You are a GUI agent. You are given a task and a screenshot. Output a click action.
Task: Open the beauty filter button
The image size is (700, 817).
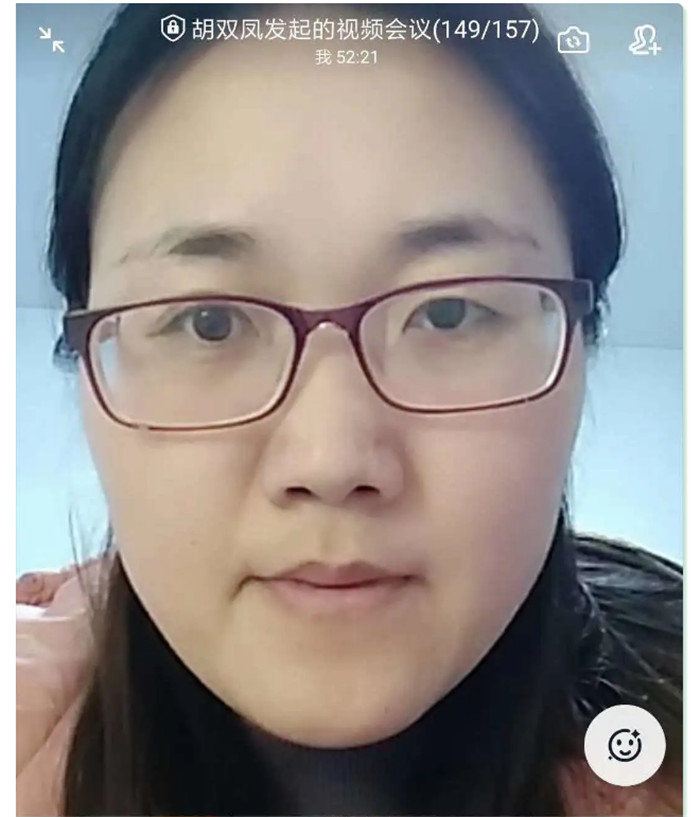click(625, 745)
